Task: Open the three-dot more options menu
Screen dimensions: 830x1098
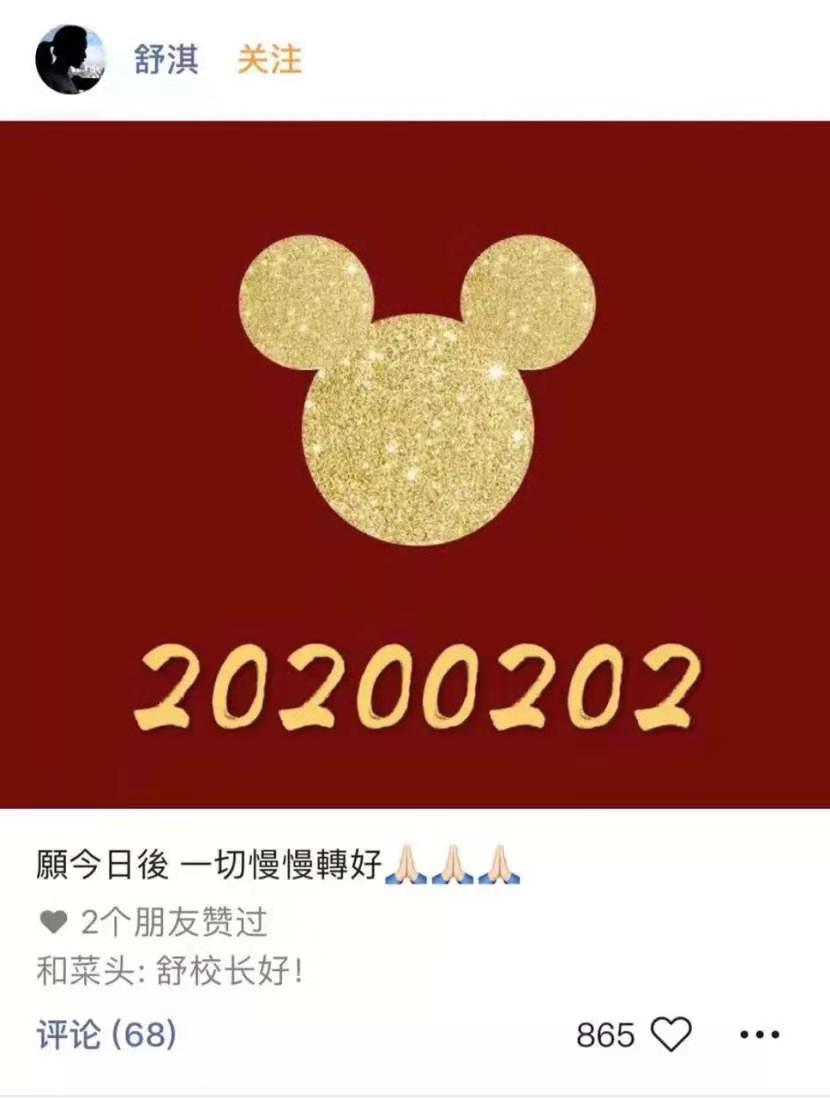Action: (759, 1034)
